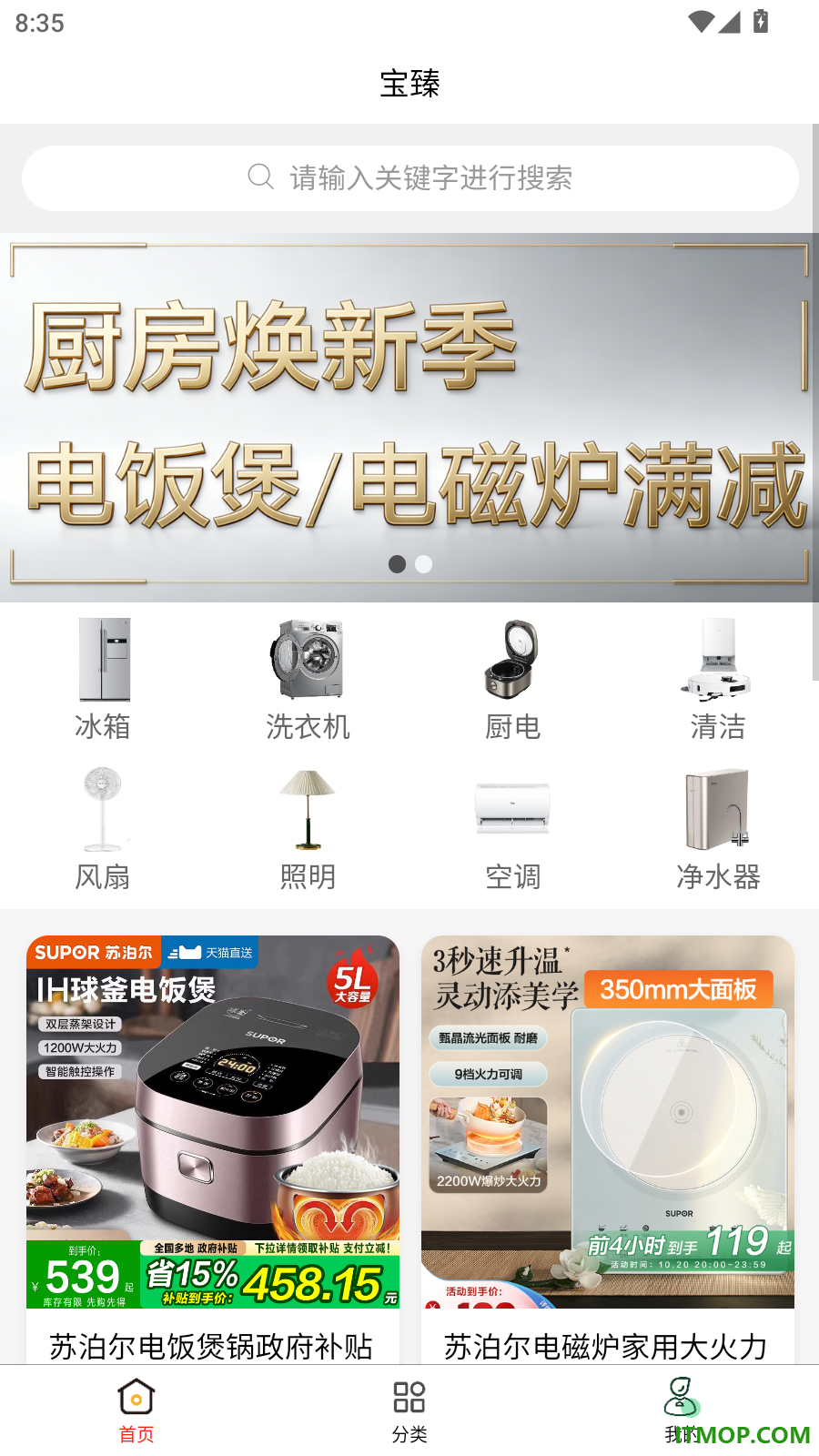Open the 冰箱 category
819x1456 pixels.
[x=103, y=679]
